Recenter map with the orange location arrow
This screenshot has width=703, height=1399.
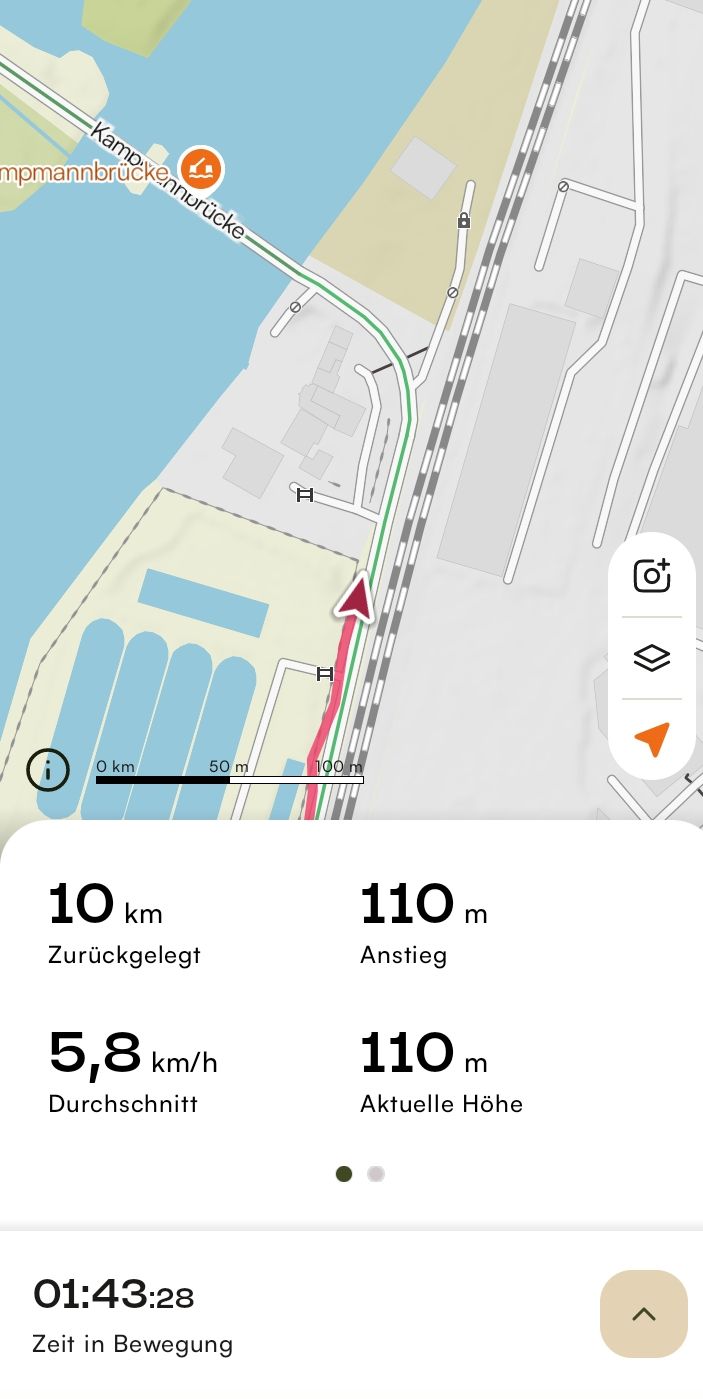pyautogui.click(x=652, y=739)
